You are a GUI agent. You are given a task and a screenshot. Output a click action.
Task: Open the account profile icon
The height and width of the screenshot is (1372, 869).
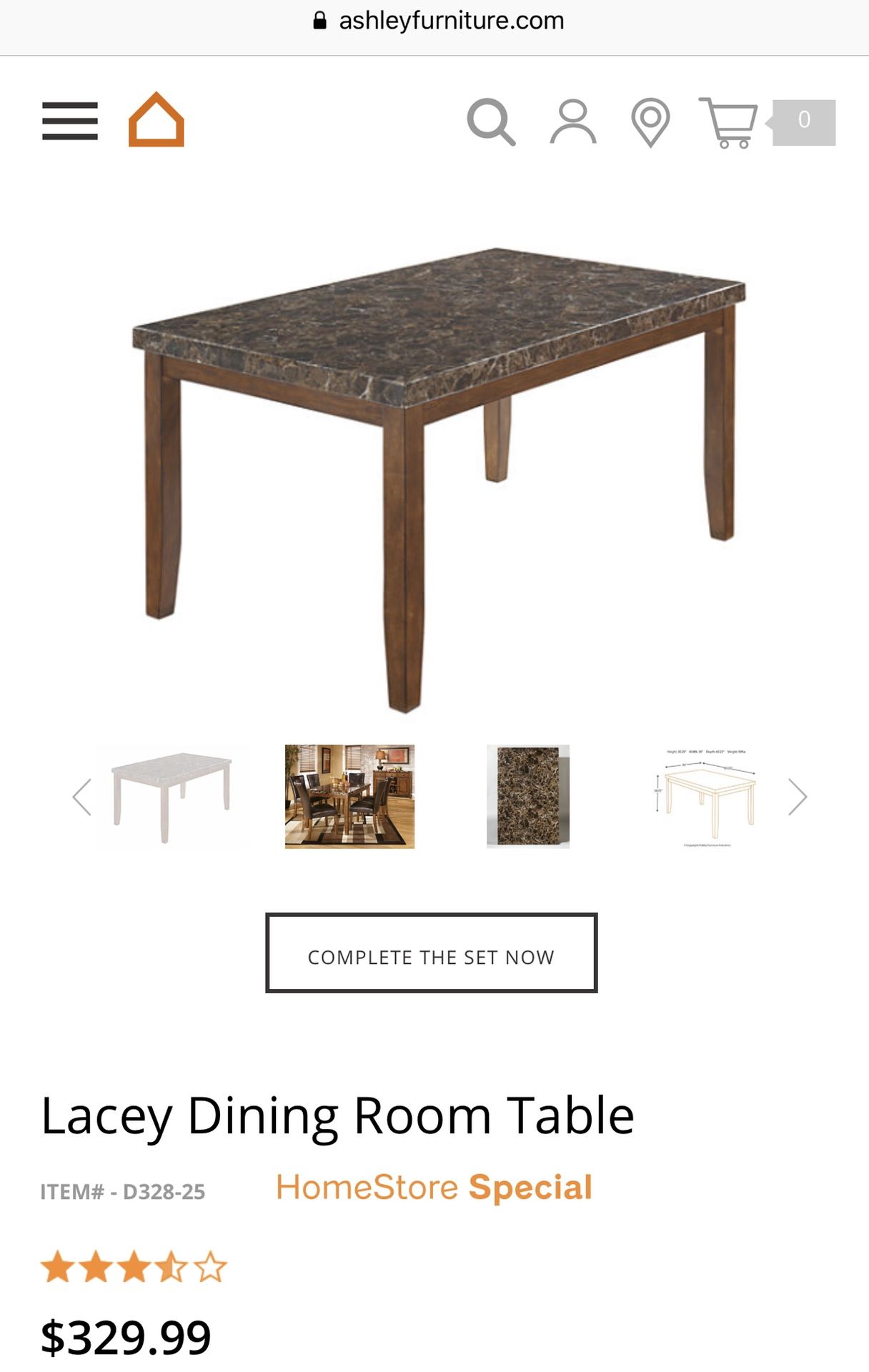pos(572,123)
